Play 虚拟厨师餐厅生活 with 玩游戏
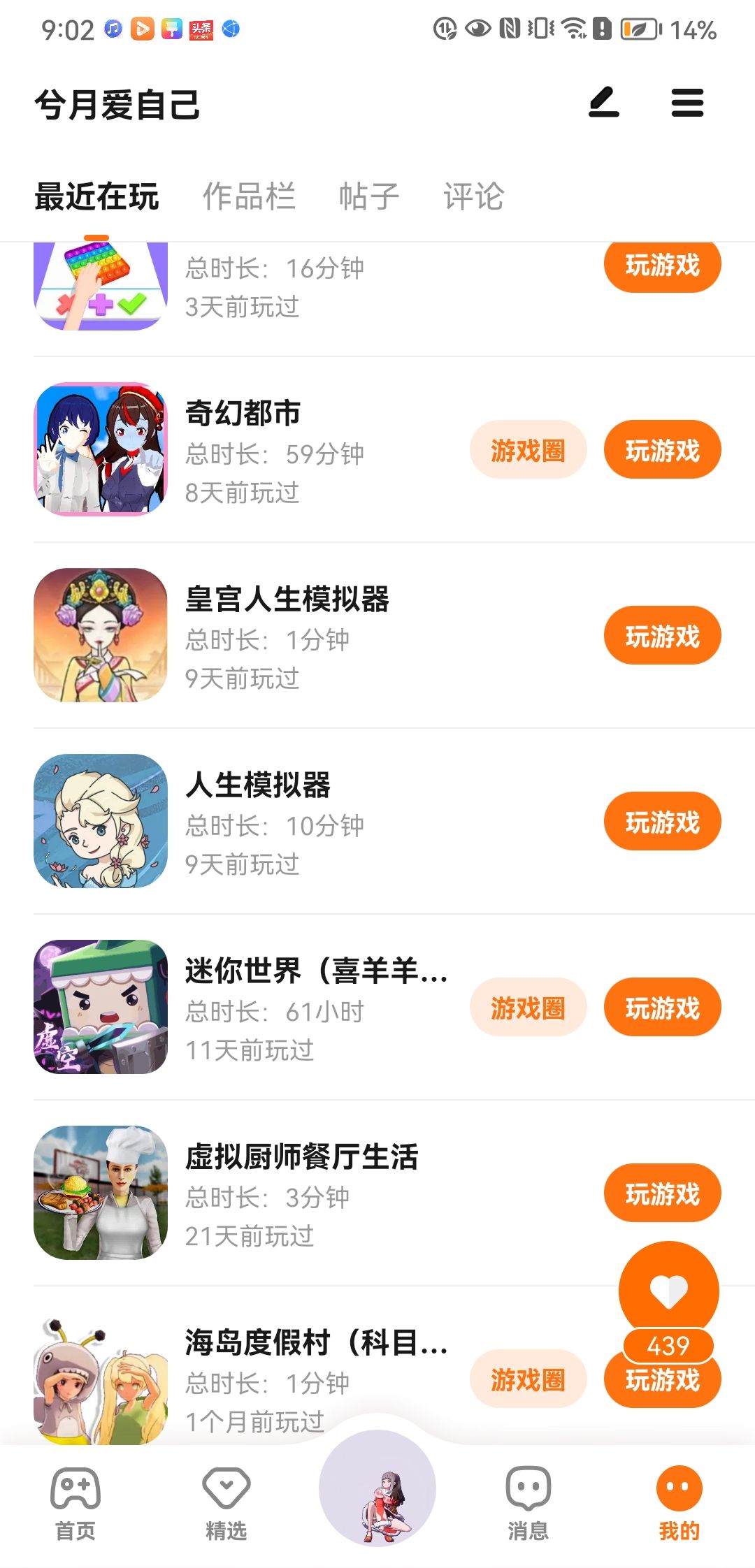This screenshot has height=1568, width=755. tap(662, 1193)
